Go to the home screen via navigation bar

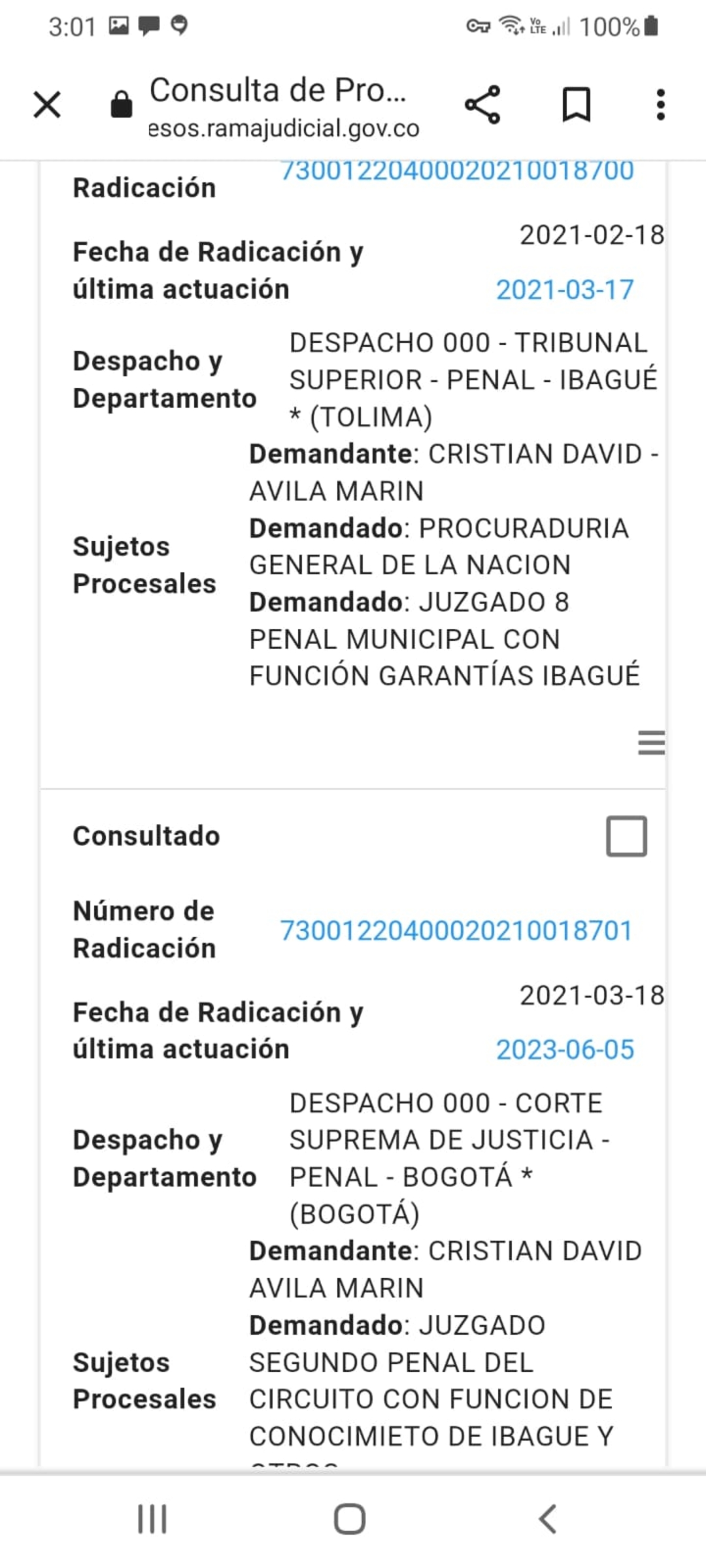350,1518
